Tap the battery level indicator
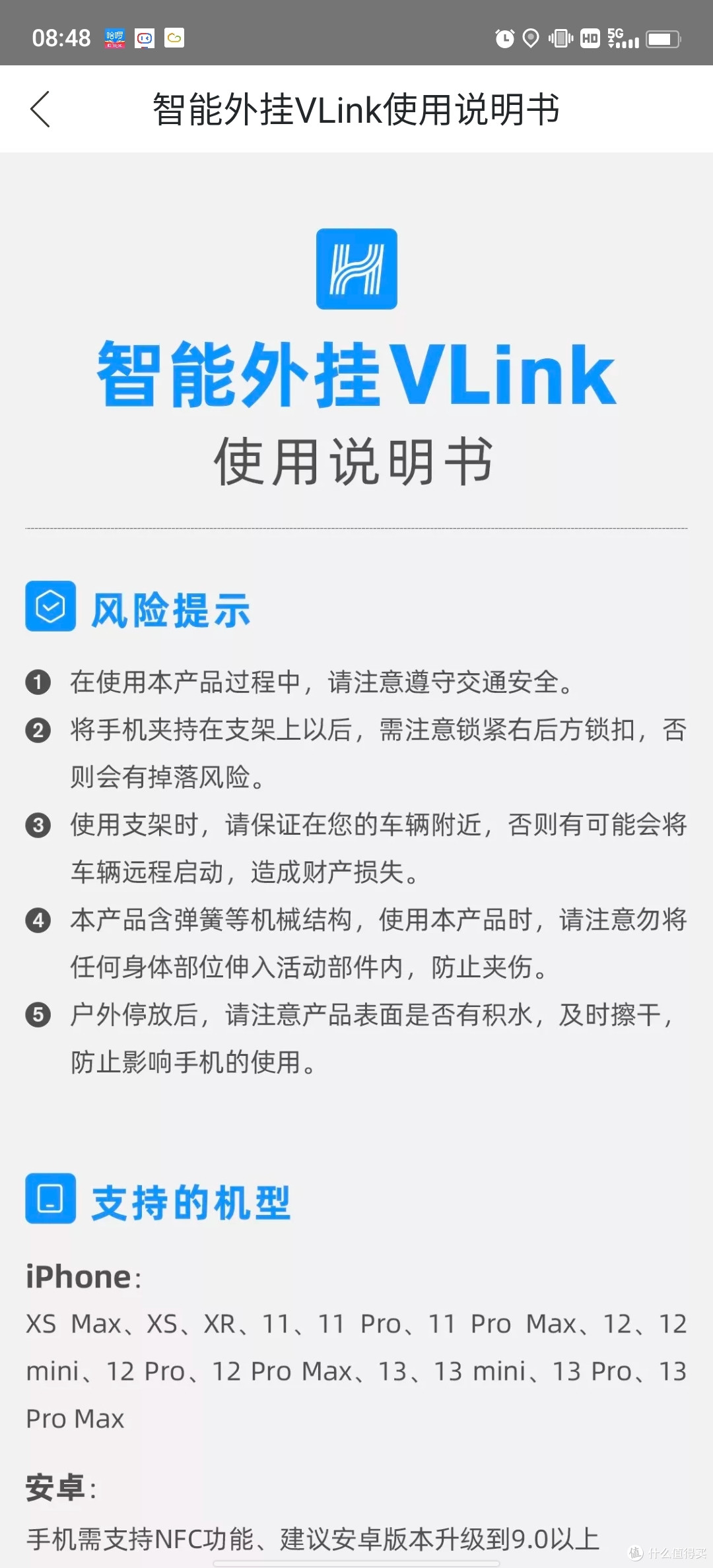Screen dimensions: 713x1568 point(663,38)
